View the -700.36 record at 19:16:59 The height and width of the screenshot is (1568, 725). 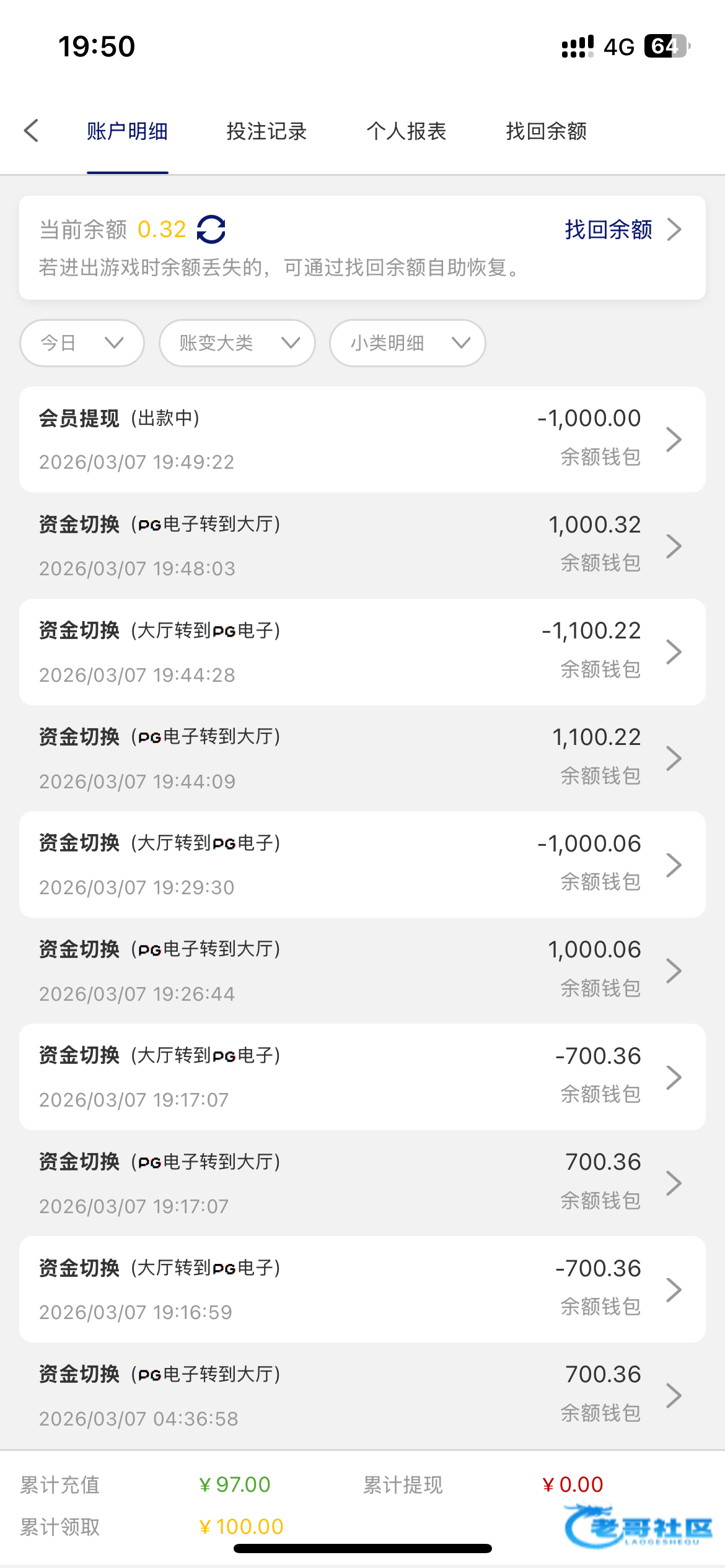pyautogui.click(x=362, y=1289)
